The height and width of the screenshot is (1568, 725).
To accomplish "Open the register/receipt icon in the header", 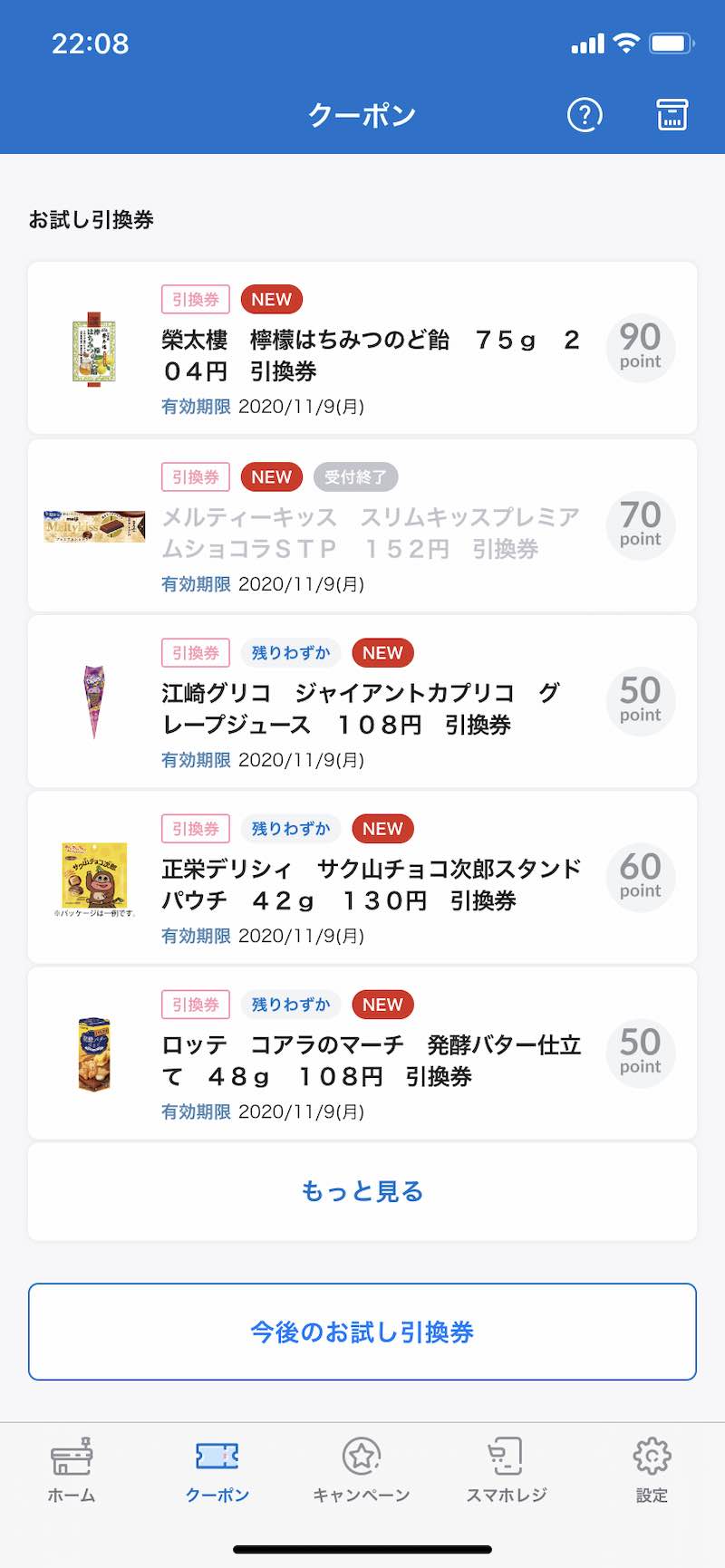I will (672, 115).
